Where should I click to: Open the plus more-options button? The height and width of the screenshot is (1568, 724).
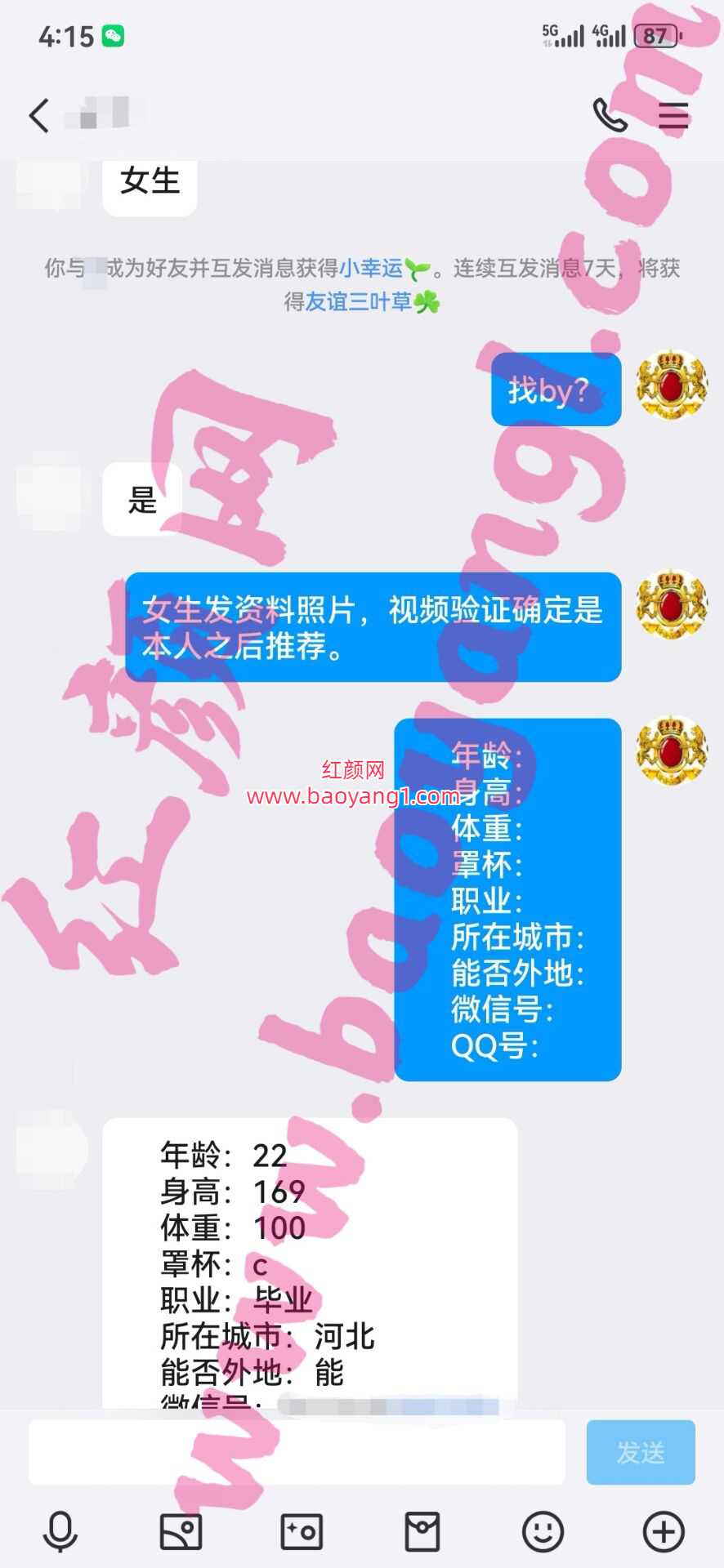click(664, 1531)
